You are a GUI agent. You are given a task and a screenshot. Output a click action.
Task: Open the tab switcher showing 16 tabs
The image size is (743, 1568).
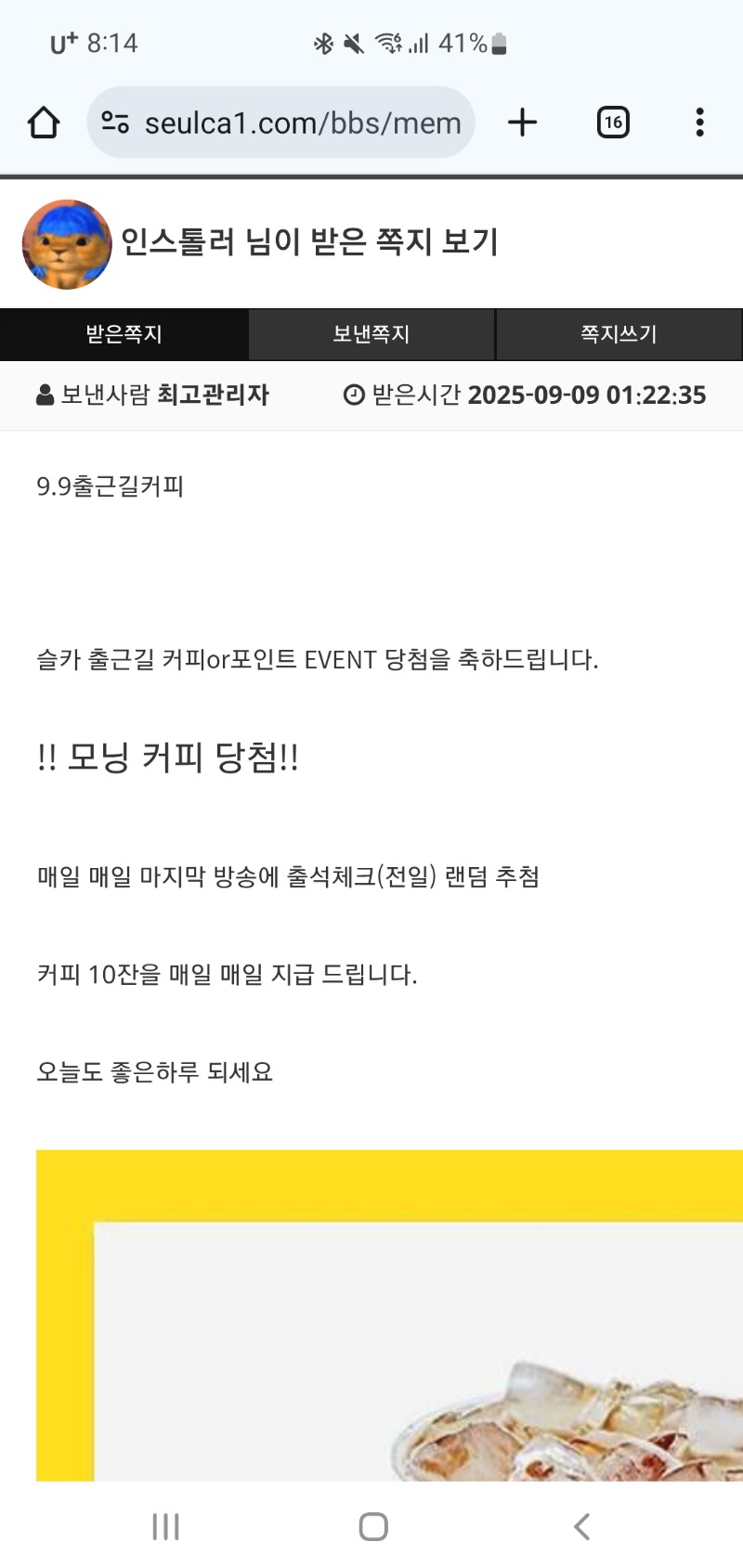point(613,123)
